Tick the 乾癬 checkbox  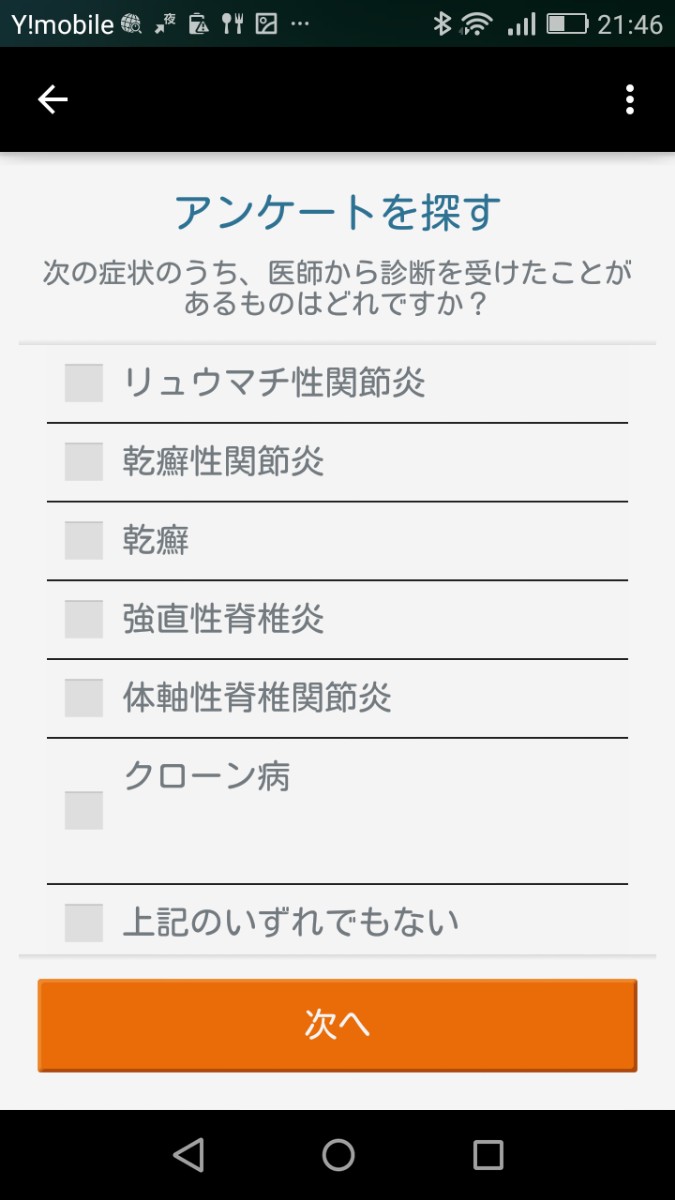point(84,540)
